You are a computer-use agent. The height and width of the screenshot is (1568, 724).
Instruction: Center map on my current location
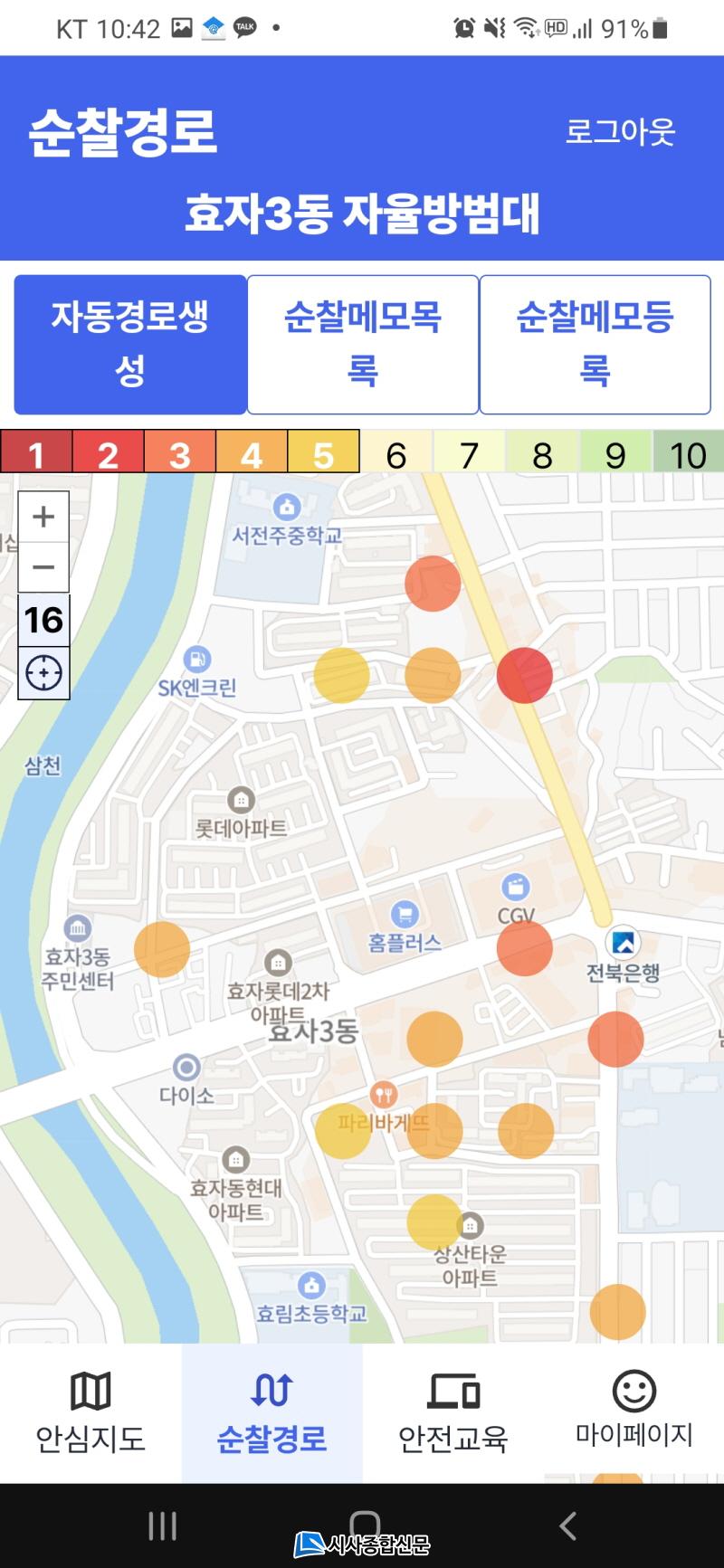point(43,673)
